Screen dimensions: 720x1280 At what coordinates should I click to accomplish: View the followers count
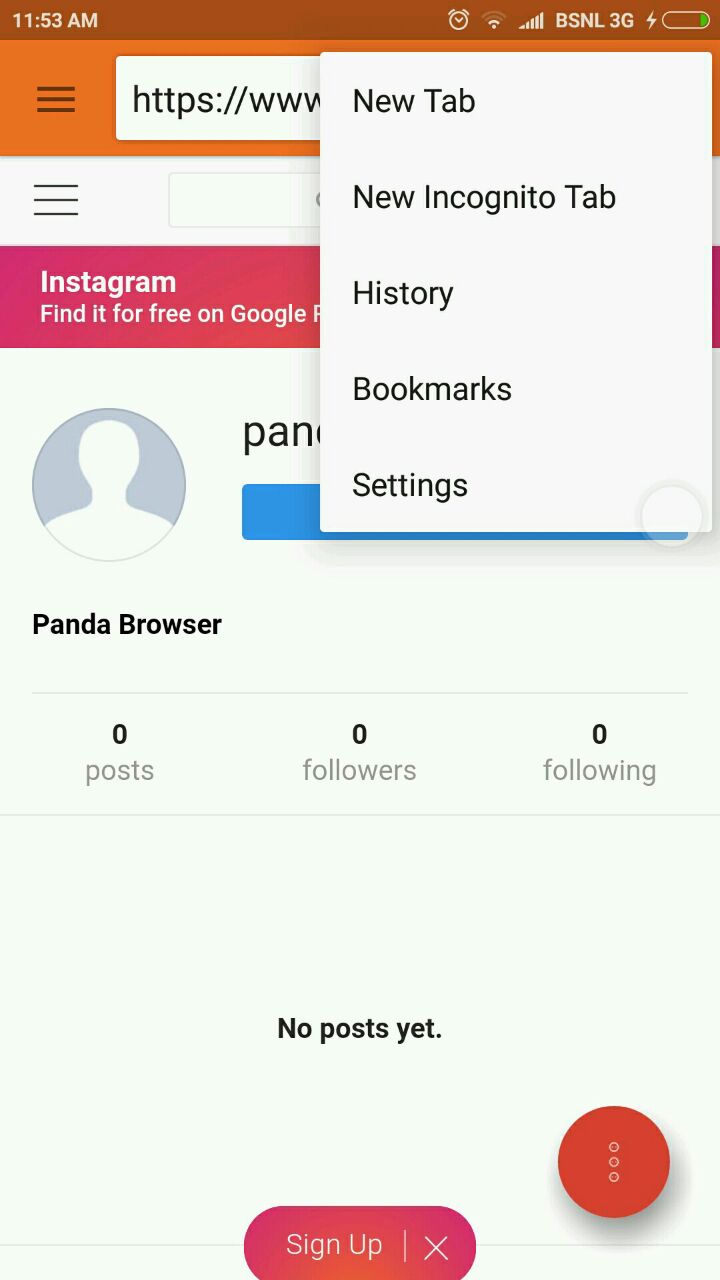pos(359,750)
